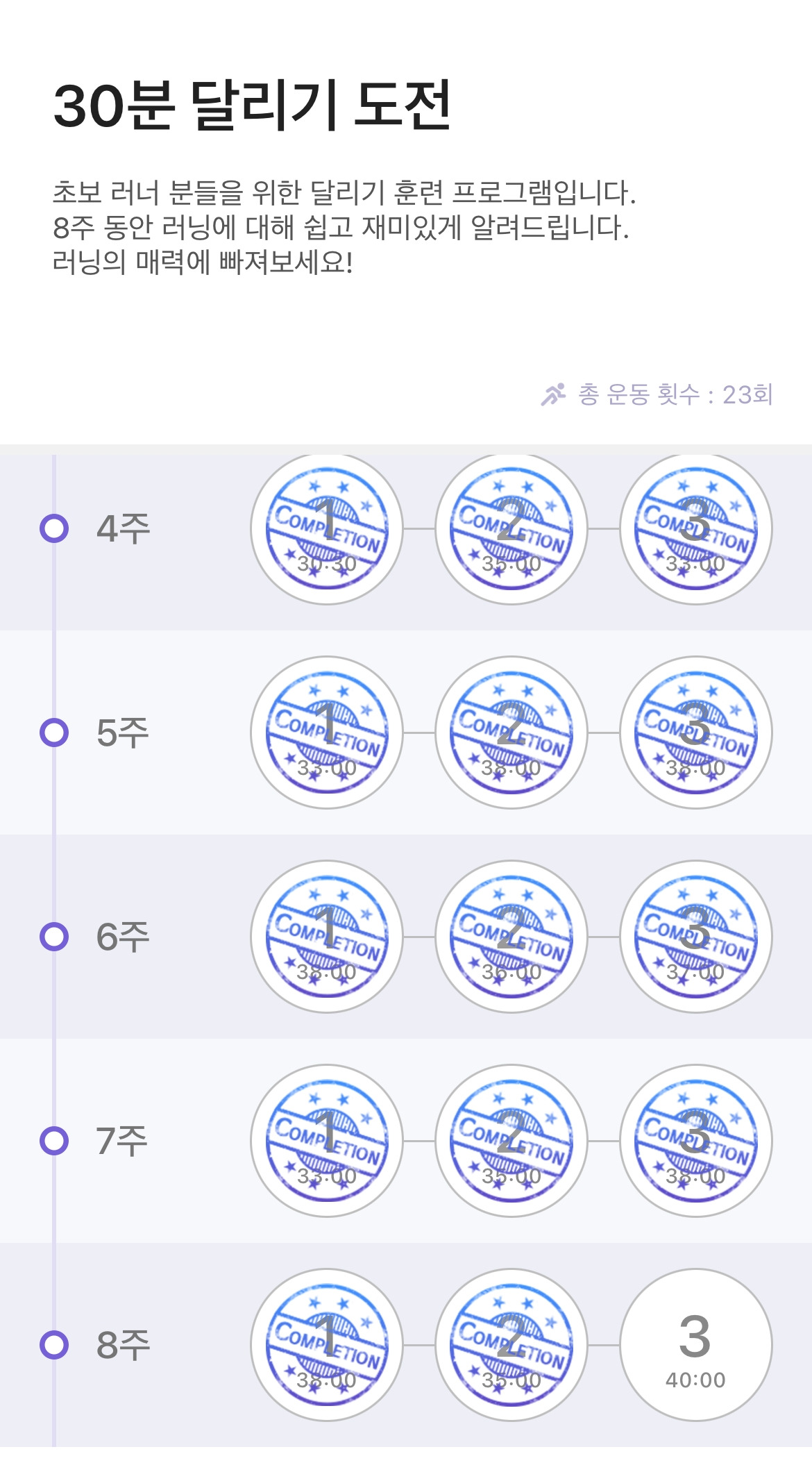Start week 8 session 3 40:00 run
Screen dimensions: 812x1472
coord(696,1345)
